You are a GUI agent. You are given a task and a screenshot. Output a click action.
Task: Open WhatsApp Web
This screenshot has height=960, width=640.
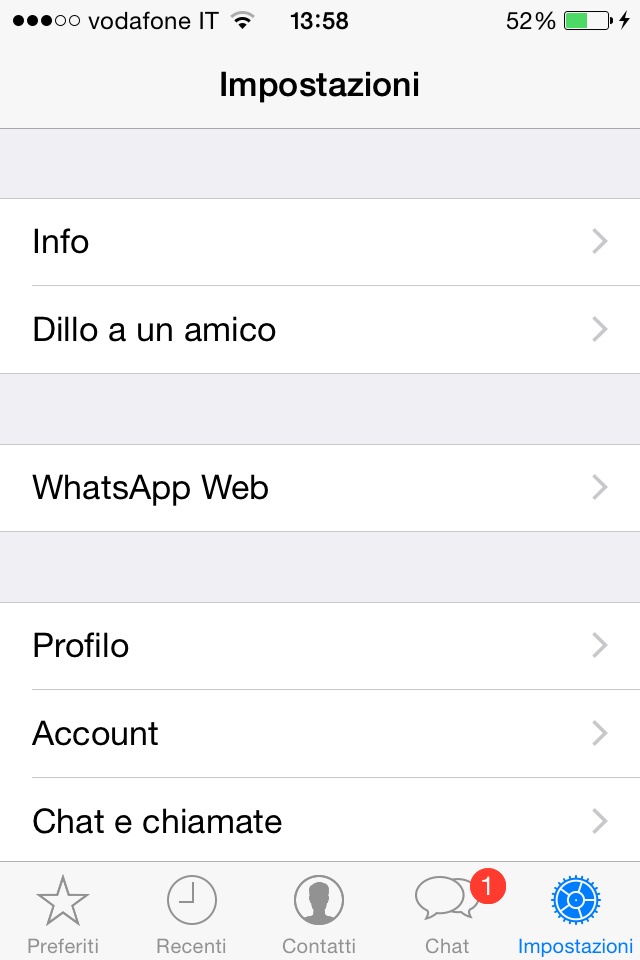click(320, 488)
